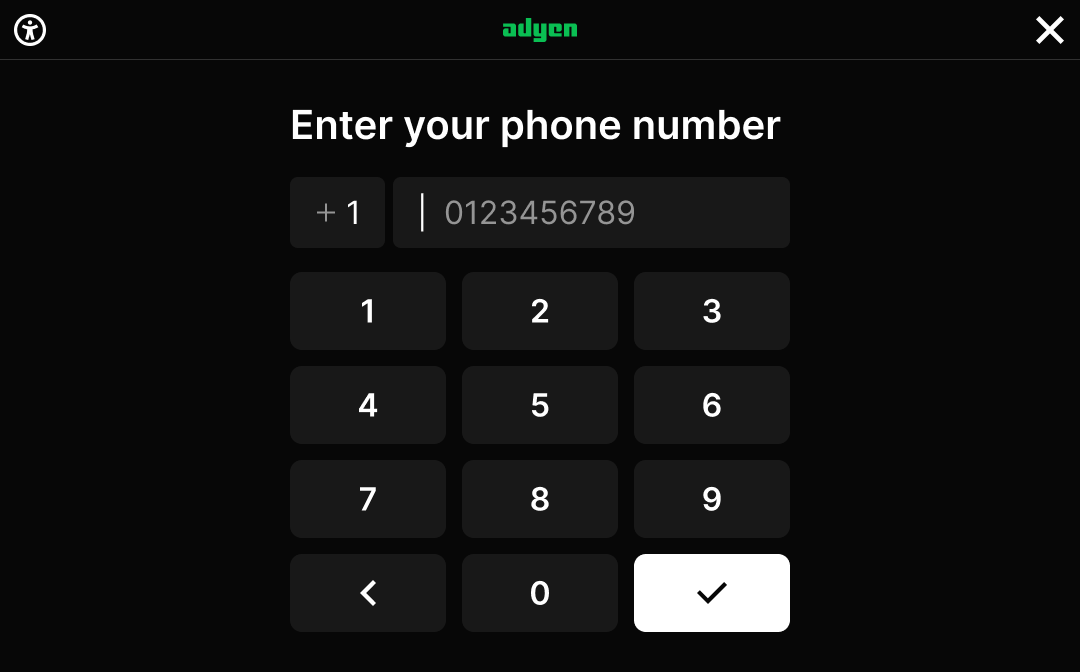The width and height of the screenshot is (1080, 672).
Task: Select the 6 key
Action: pos(712,405)
